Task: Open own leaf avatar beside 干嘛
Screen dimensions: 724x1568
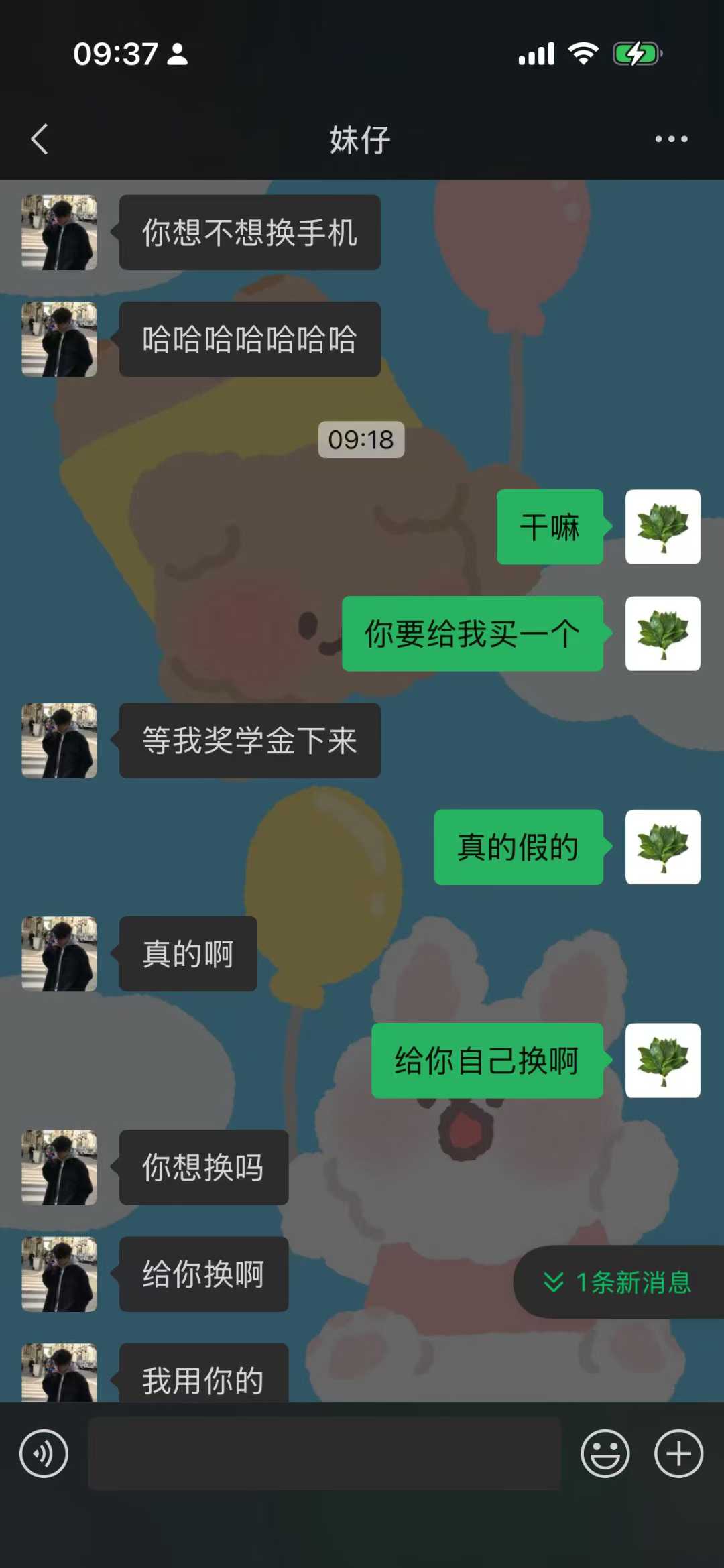Action: (662, 527)
